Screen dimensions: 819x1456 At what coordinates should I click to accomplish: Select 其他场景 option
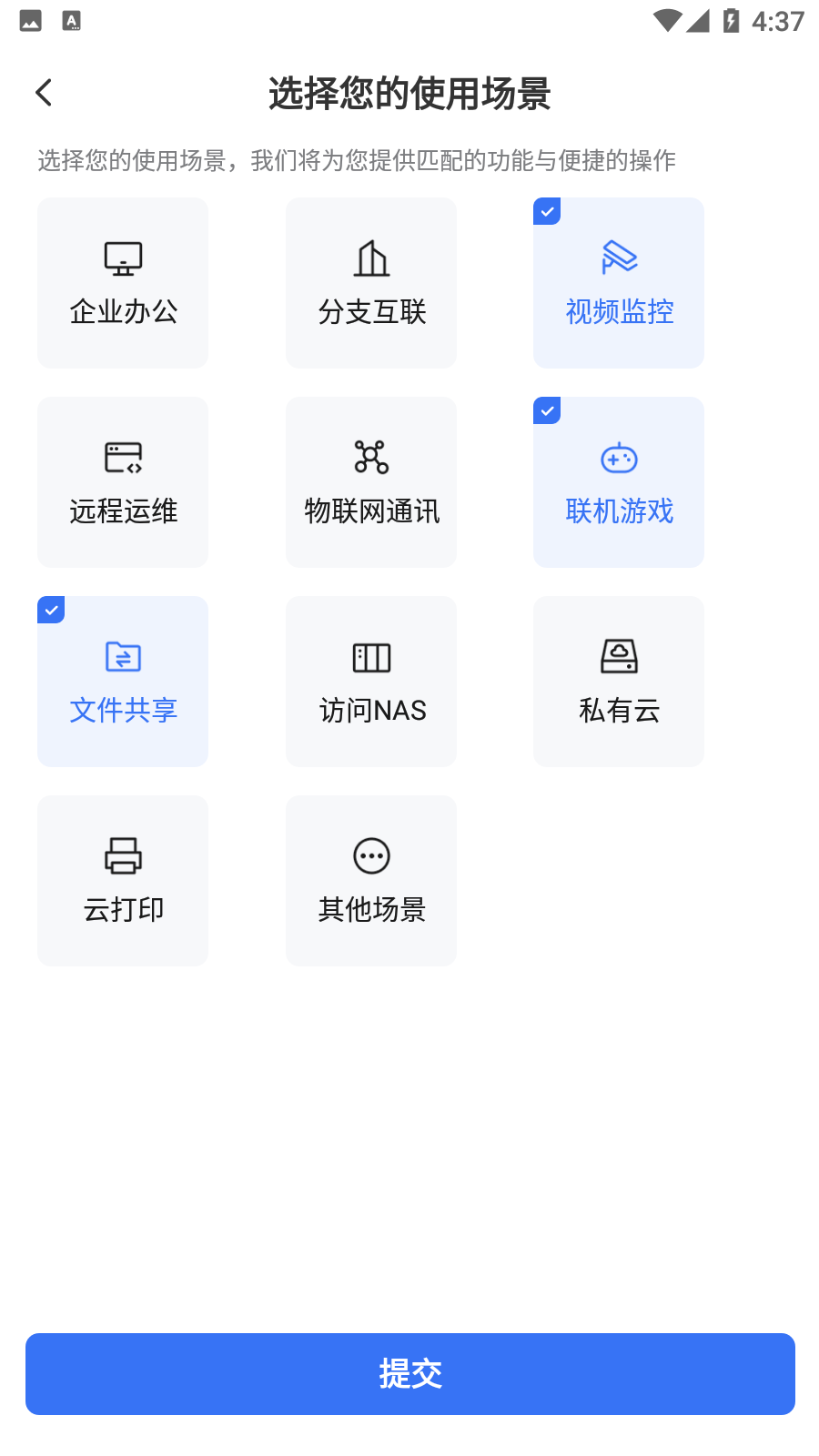pyautogui.click(x=371, y=881)
